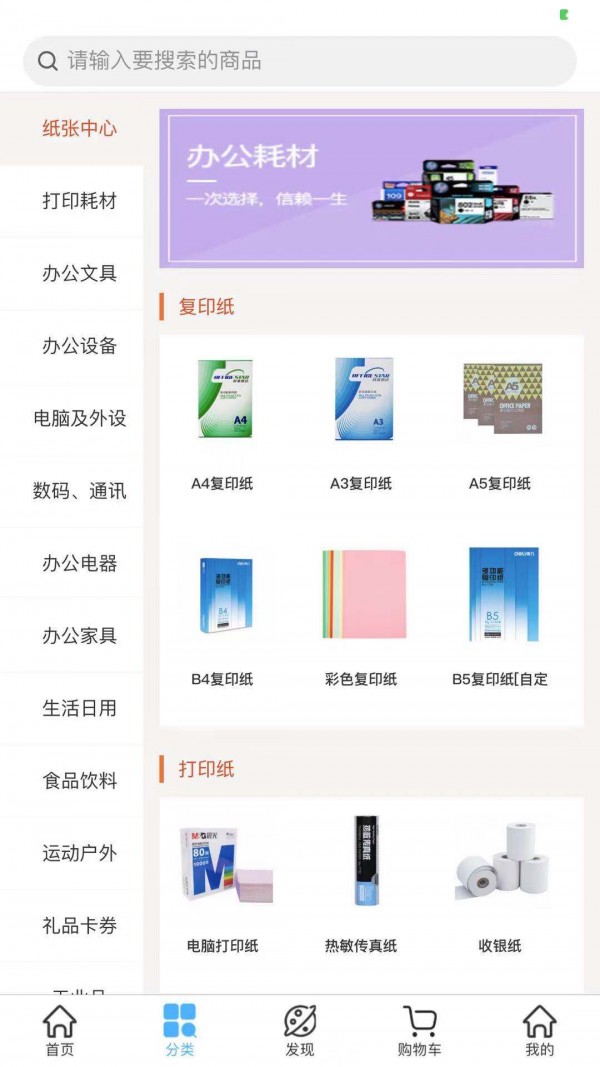Open the 电脑打印纸 item

(x=223, y=880)
